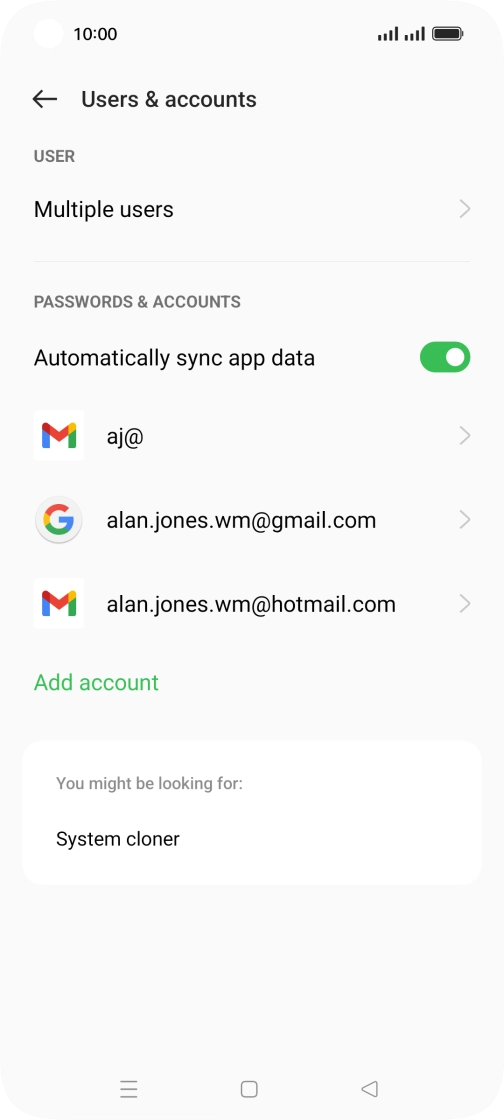Open Multiple users settings

252,209
